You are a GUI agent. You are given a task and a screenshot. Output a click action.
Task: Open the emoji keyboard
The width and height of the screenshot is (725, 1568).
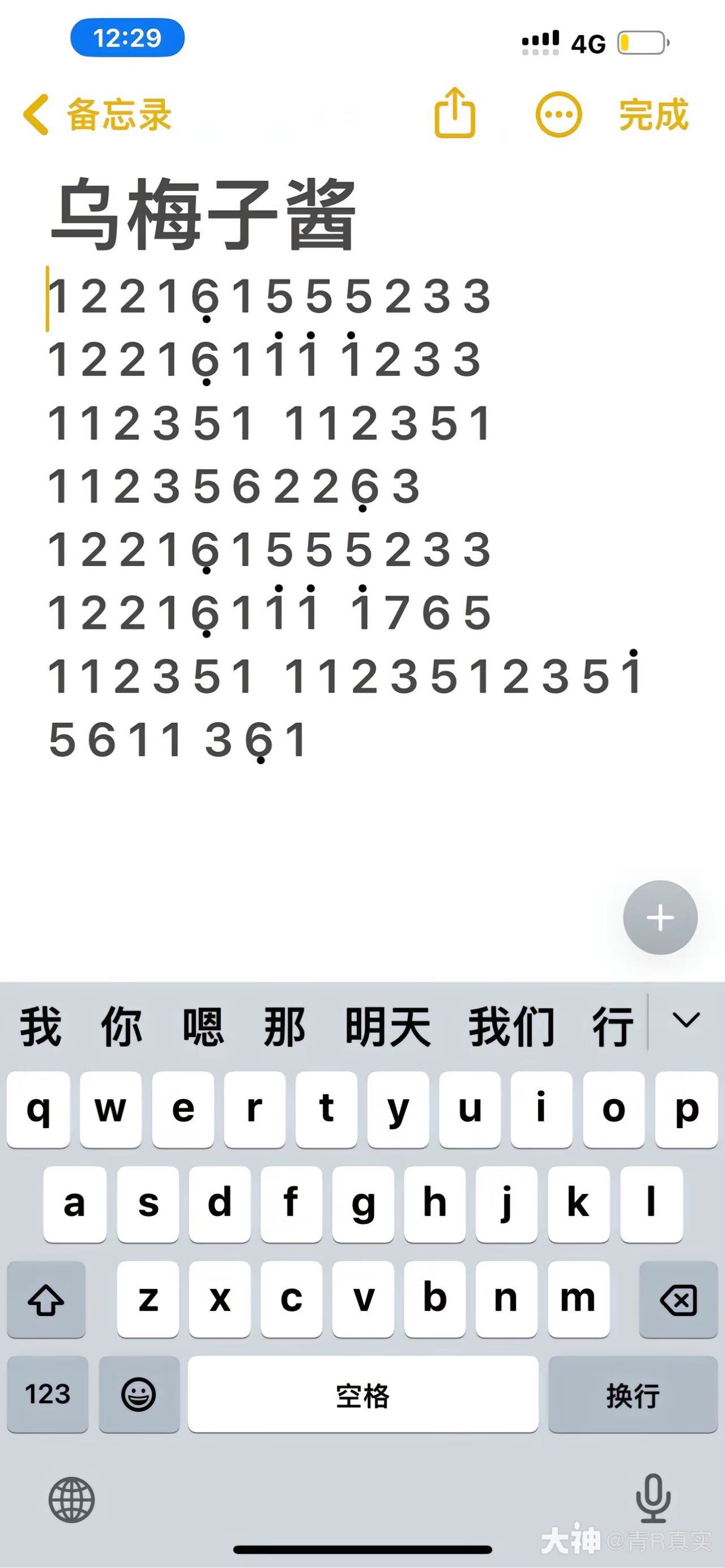tap(139, 1394)
